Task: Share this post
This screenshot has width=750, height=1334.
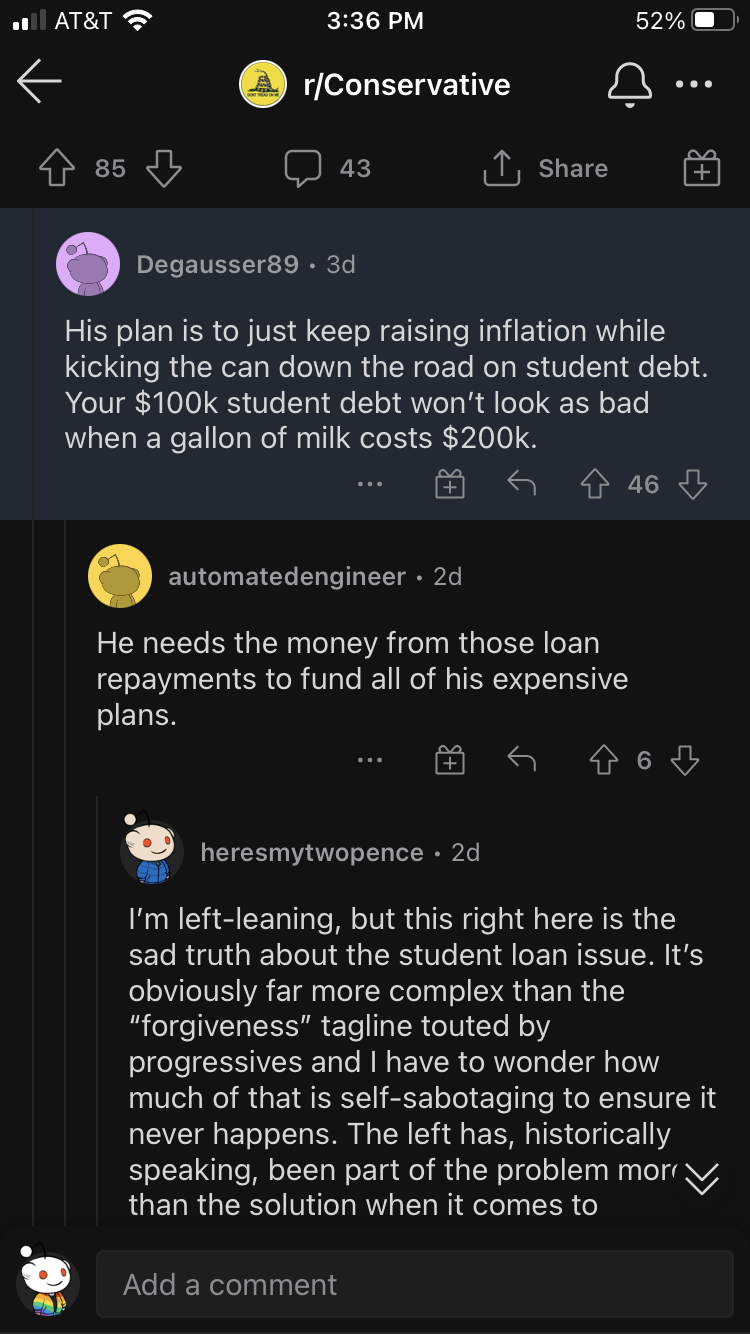Action: [x=546, y=168]
